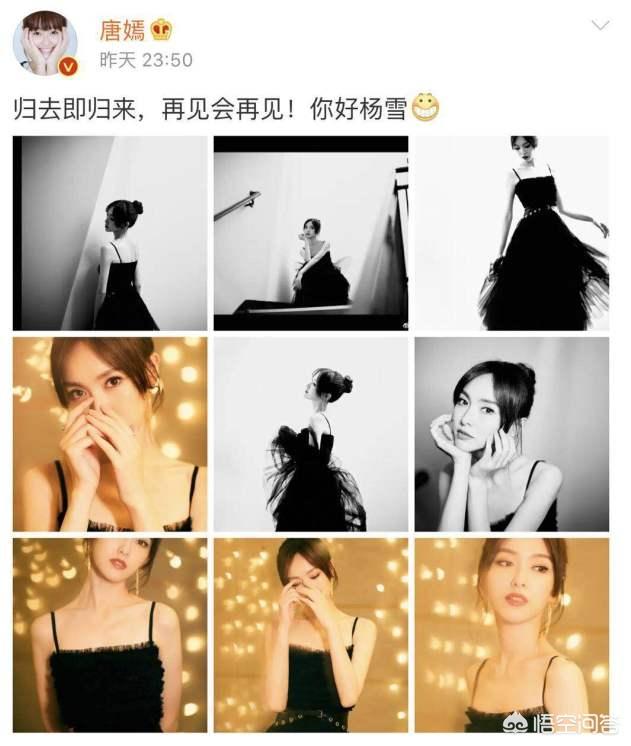This screenshot has width=631, height=746.
Task: Open golden photo of woman glancing sideways
Action: [x=512, y=635]
